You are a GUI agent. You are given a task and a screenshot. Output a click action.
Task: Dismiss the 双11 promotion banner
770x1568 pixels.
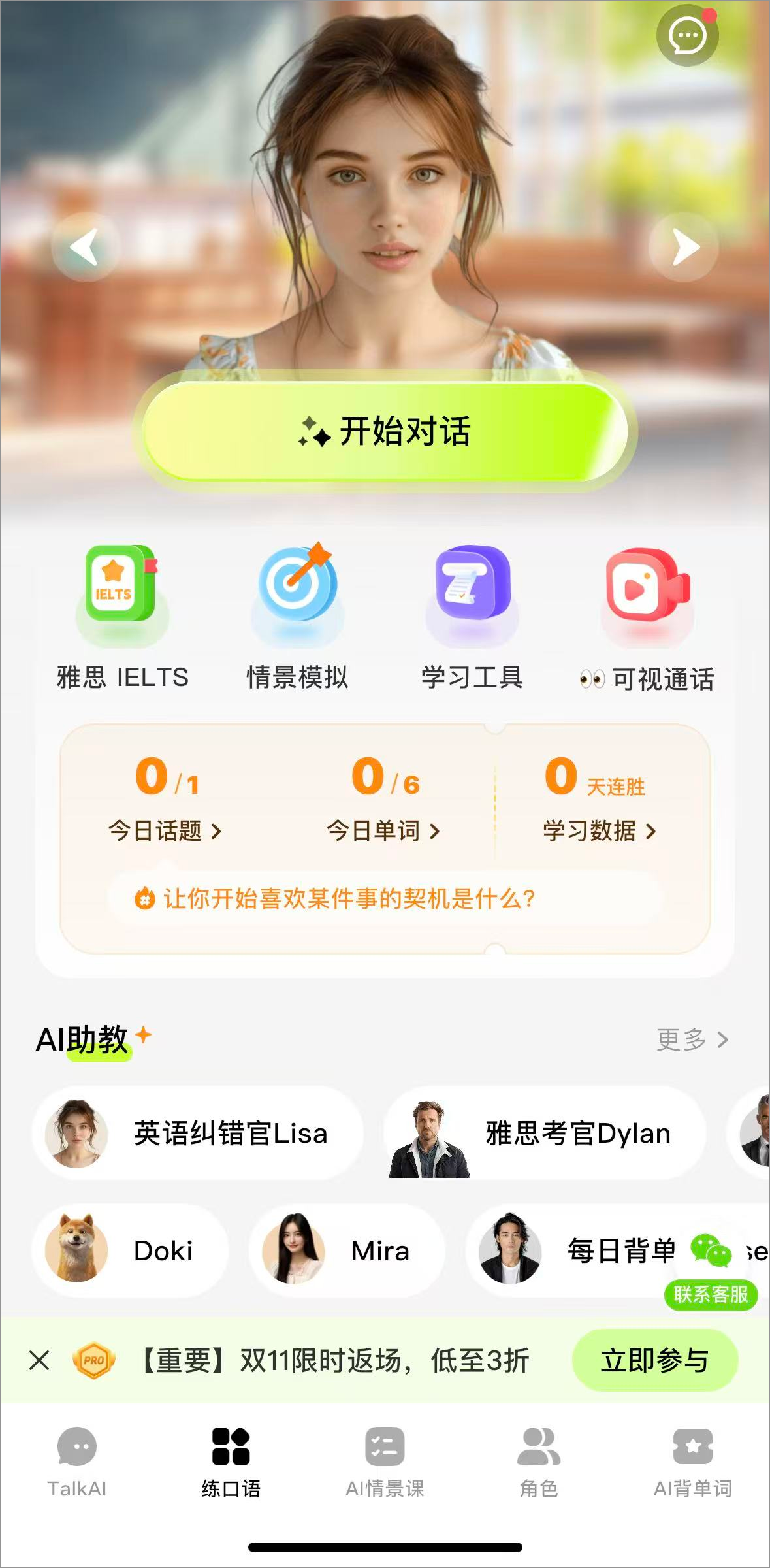pyautogui.click(x=39, y=1361)
